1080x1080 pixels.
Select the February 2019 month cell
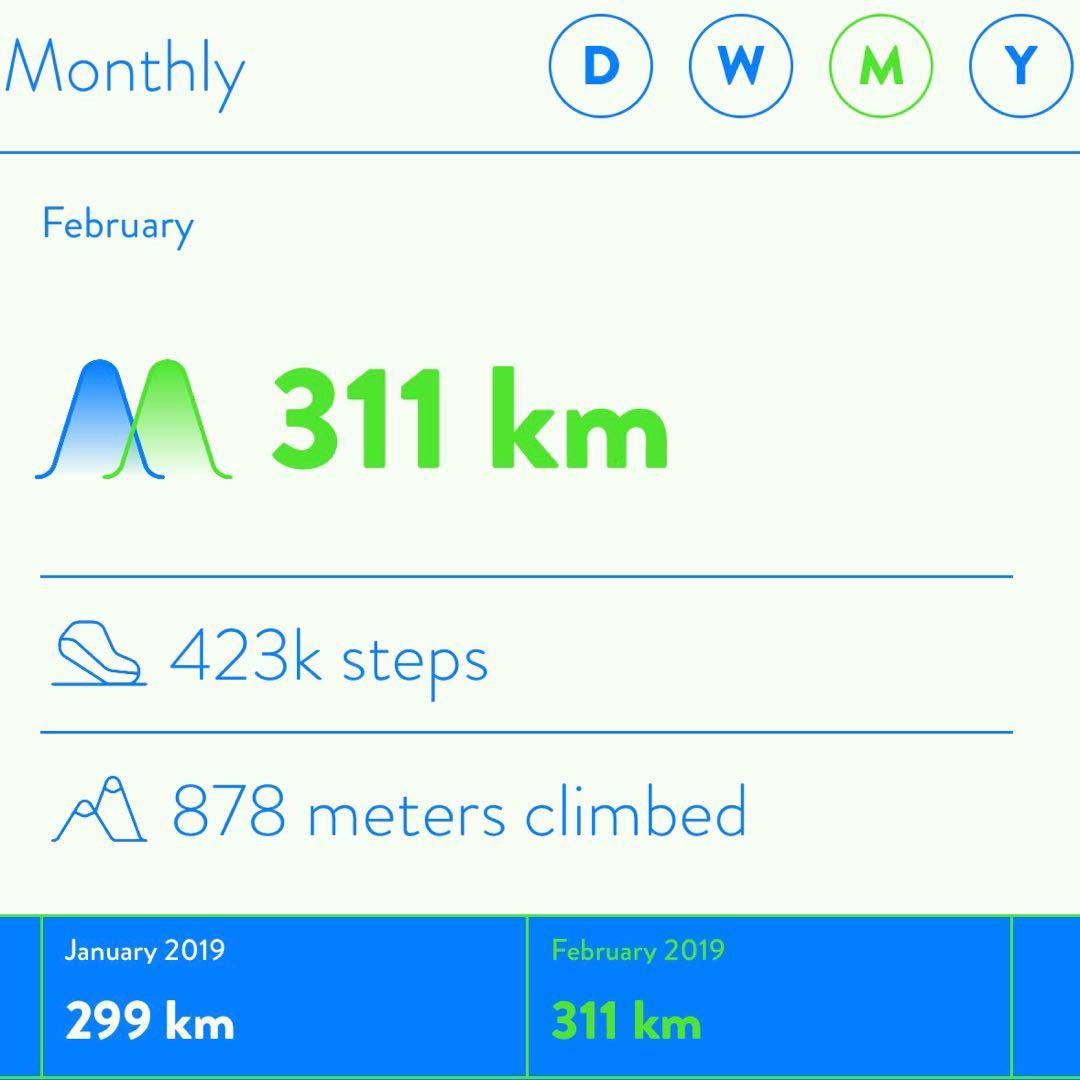coord(769,996)
